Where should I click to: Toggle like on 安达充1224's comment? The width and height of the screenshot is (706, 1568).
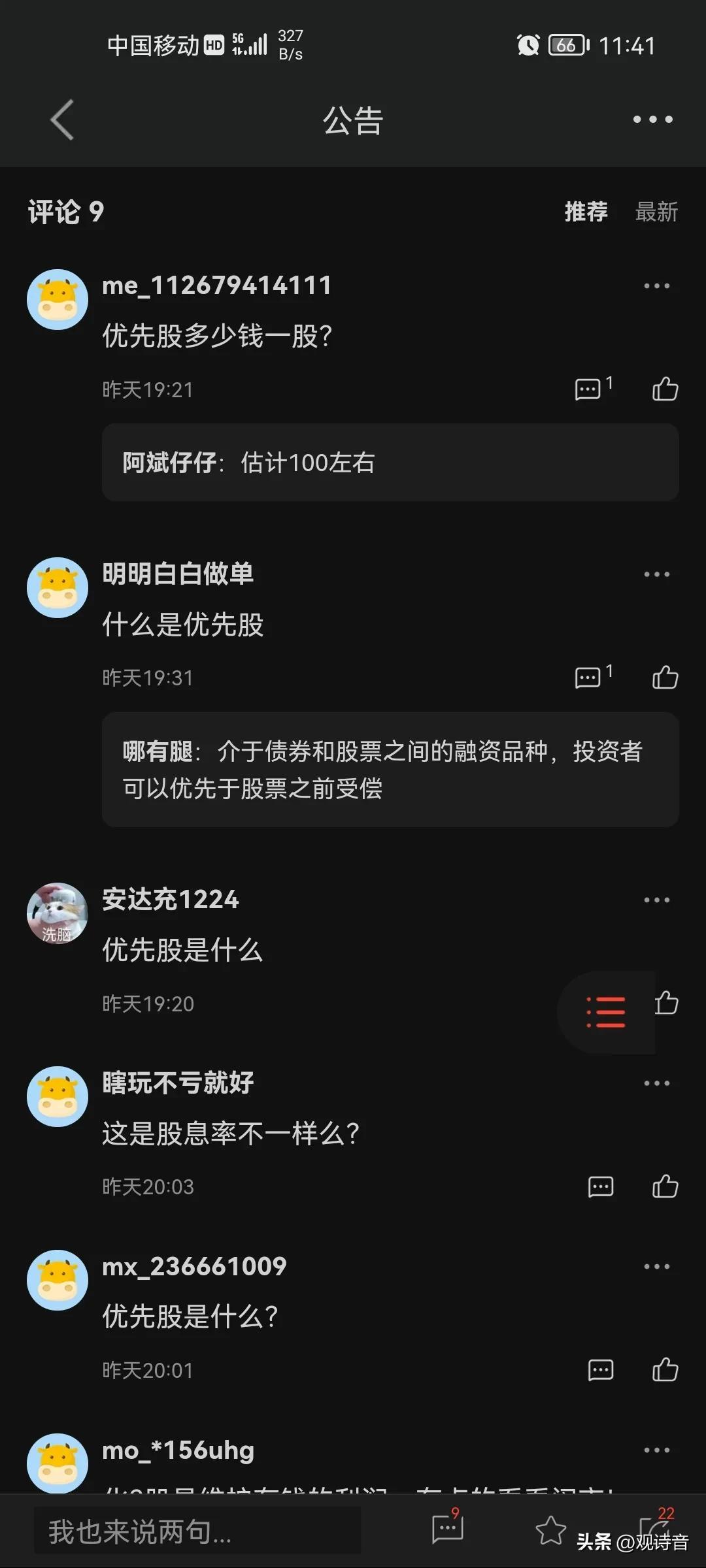click(x=665, y=1004)
